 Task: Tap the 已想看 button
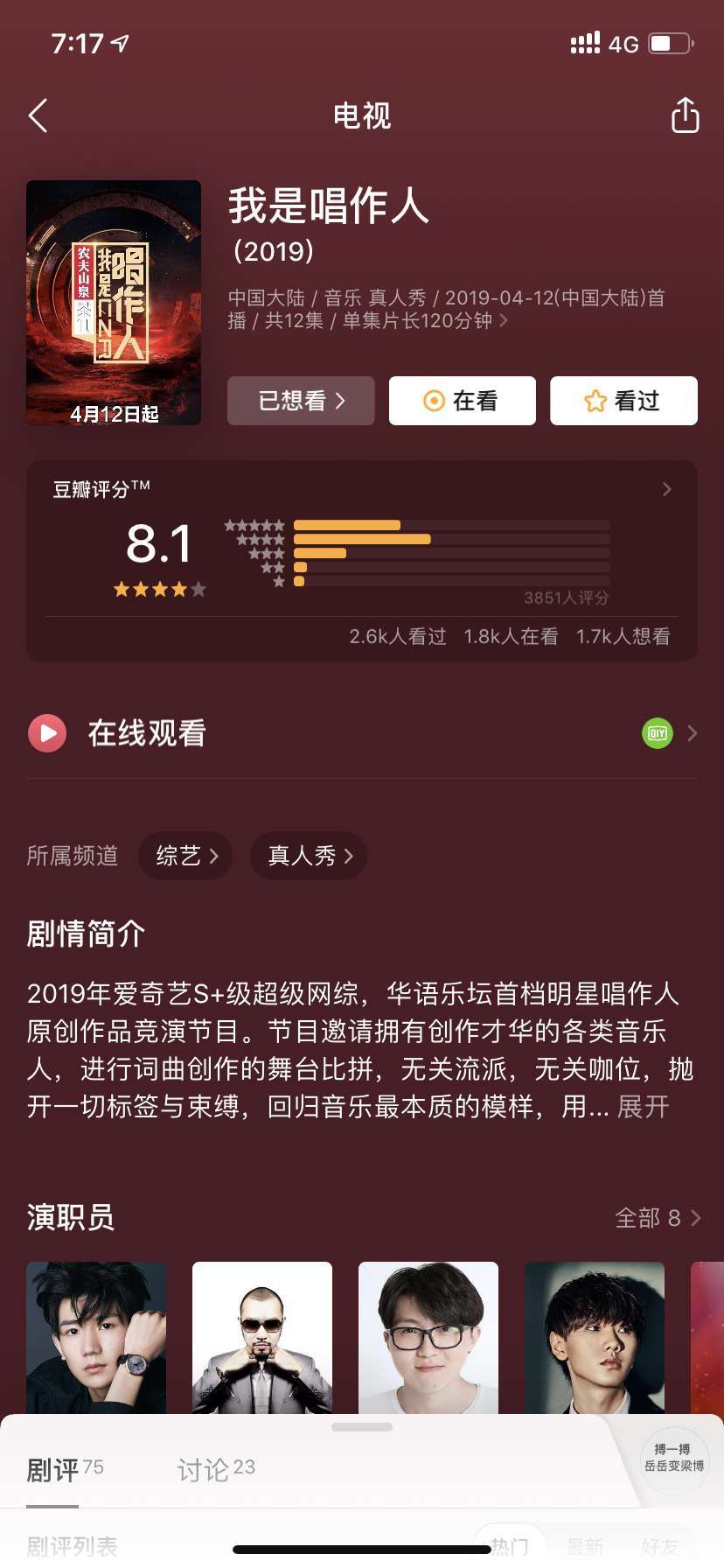(x=301, y=401)
